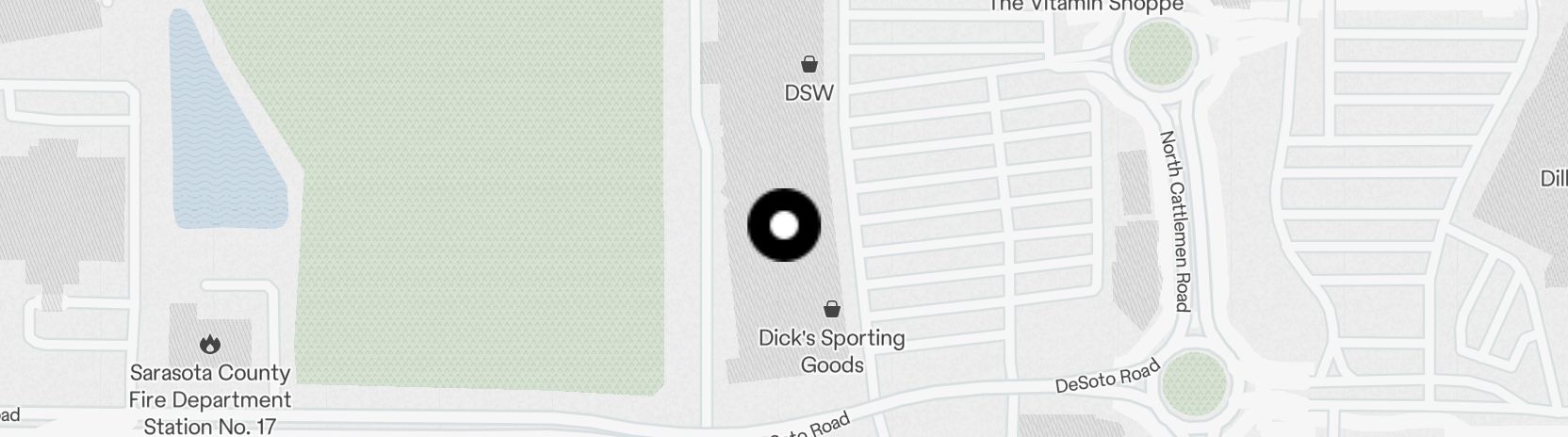1568x437 pixels.
Task: Select the DSW store marker
Action: coord(808,65)
